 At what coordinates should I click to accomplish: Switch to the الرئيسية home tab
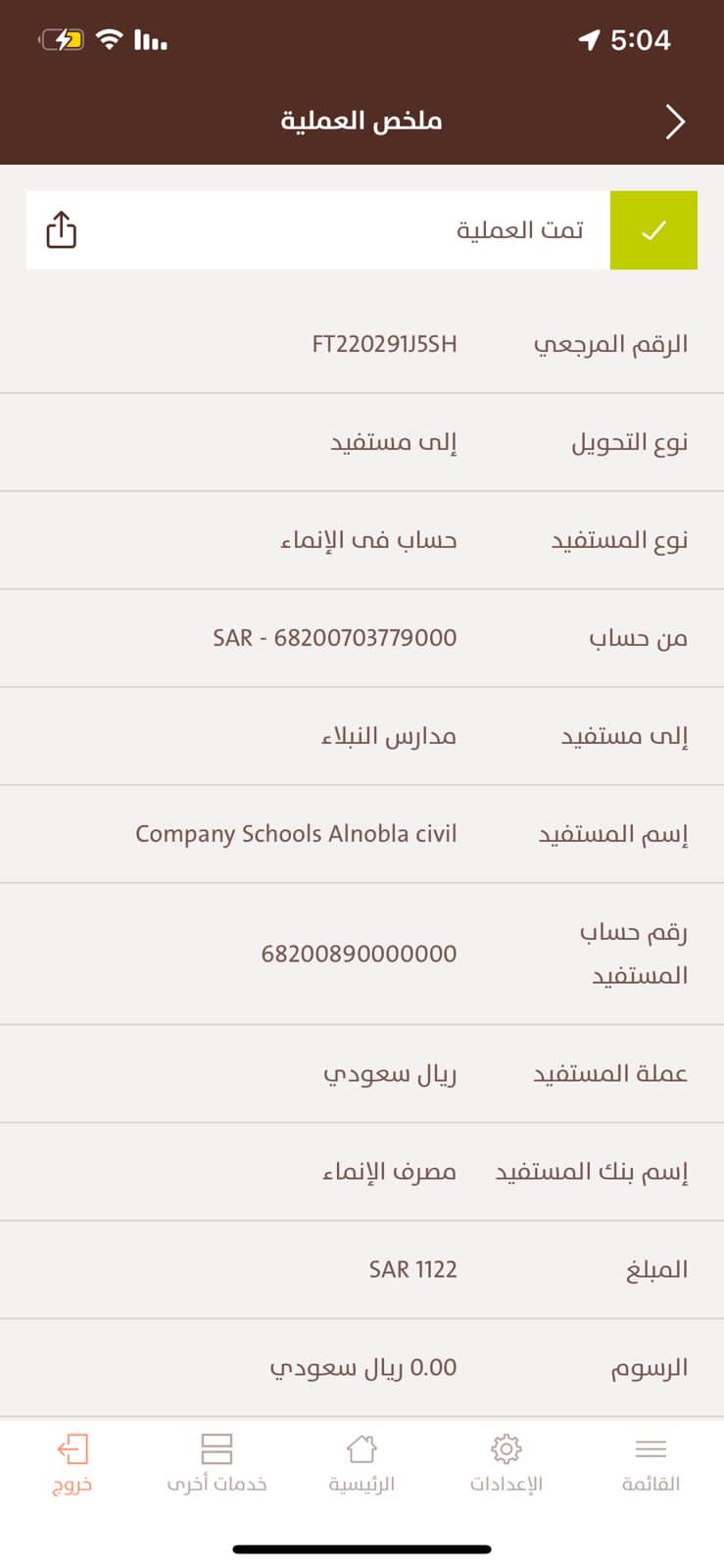tap(362, 1462)
